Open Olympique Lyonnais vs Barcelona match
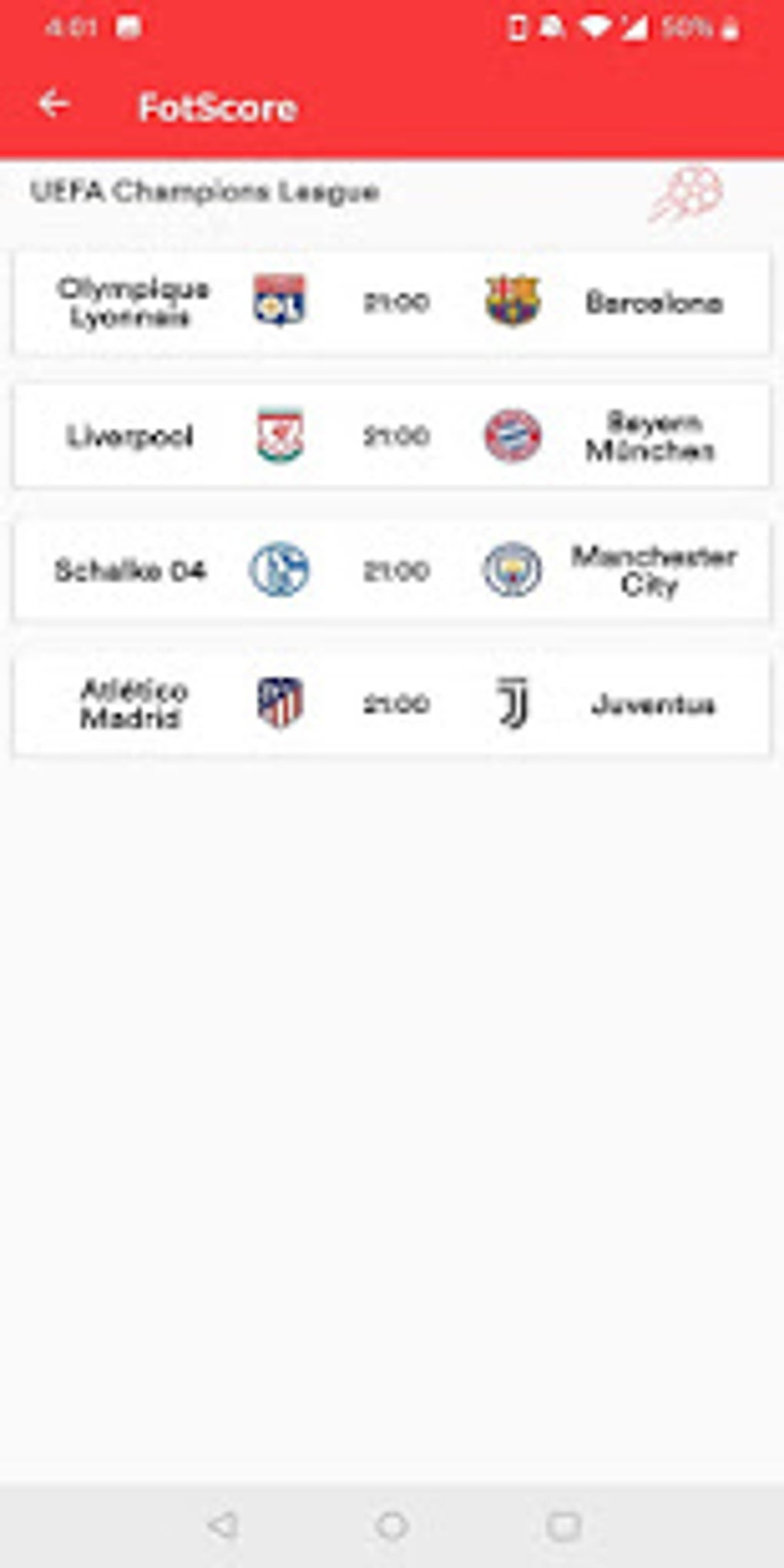This screenshot has height=1568, width=784. pyautogui.click(x=392, y=302)
